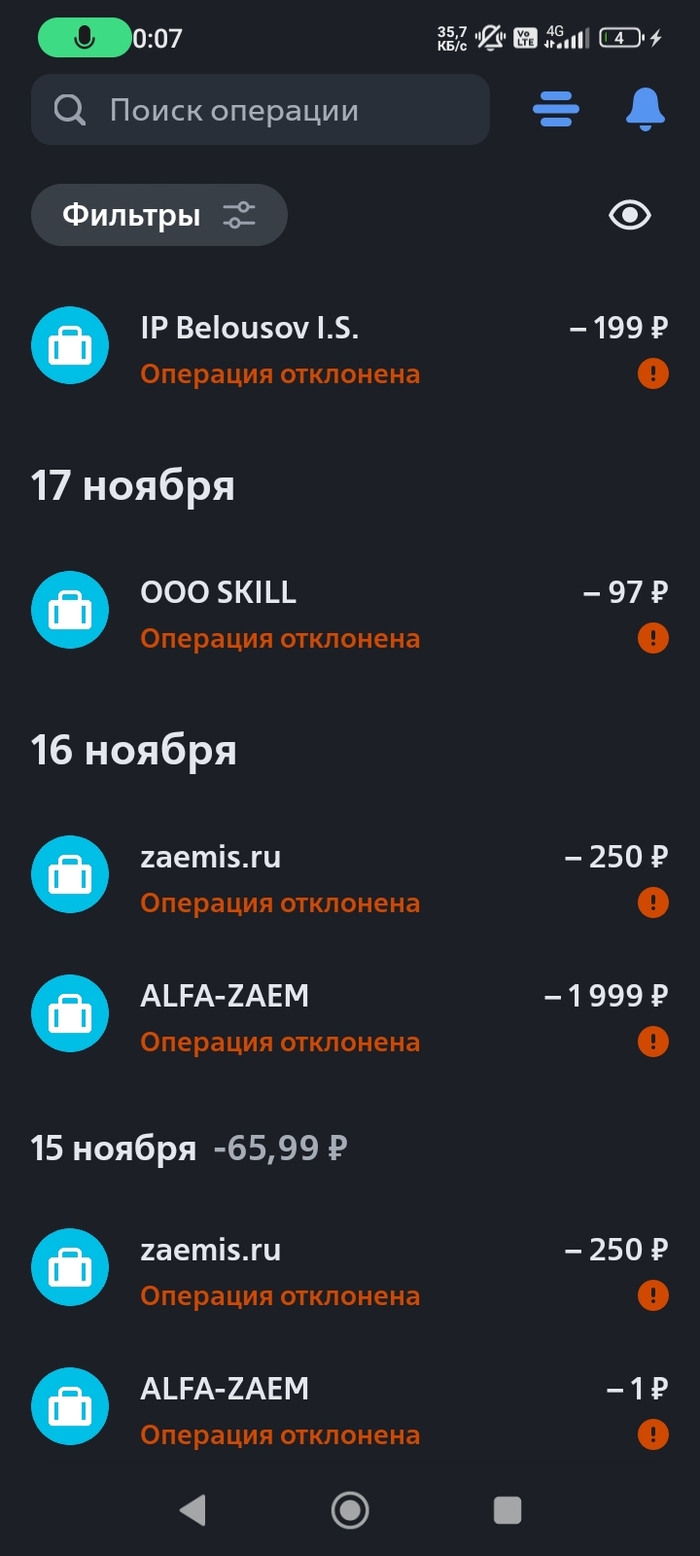Toggle amounts visibility with eye icon

pos(630,215)
